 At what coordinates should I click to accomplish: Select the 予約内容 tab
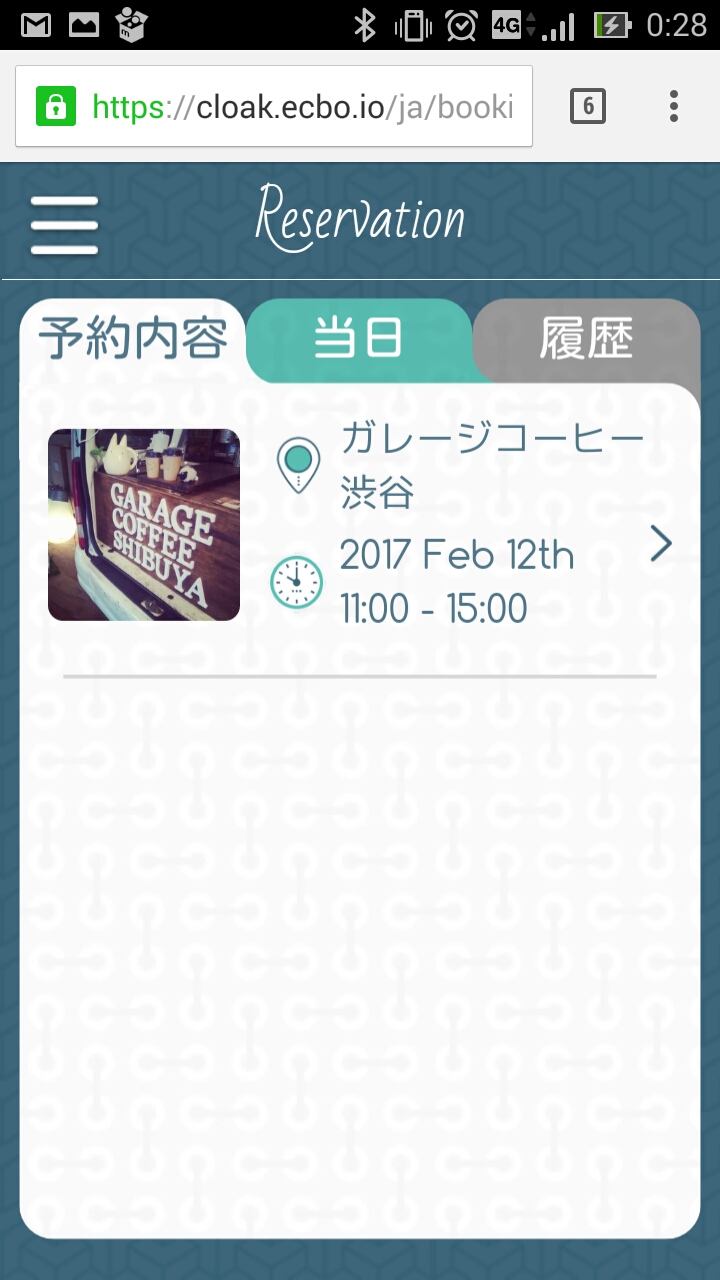(x=133, y=340)
